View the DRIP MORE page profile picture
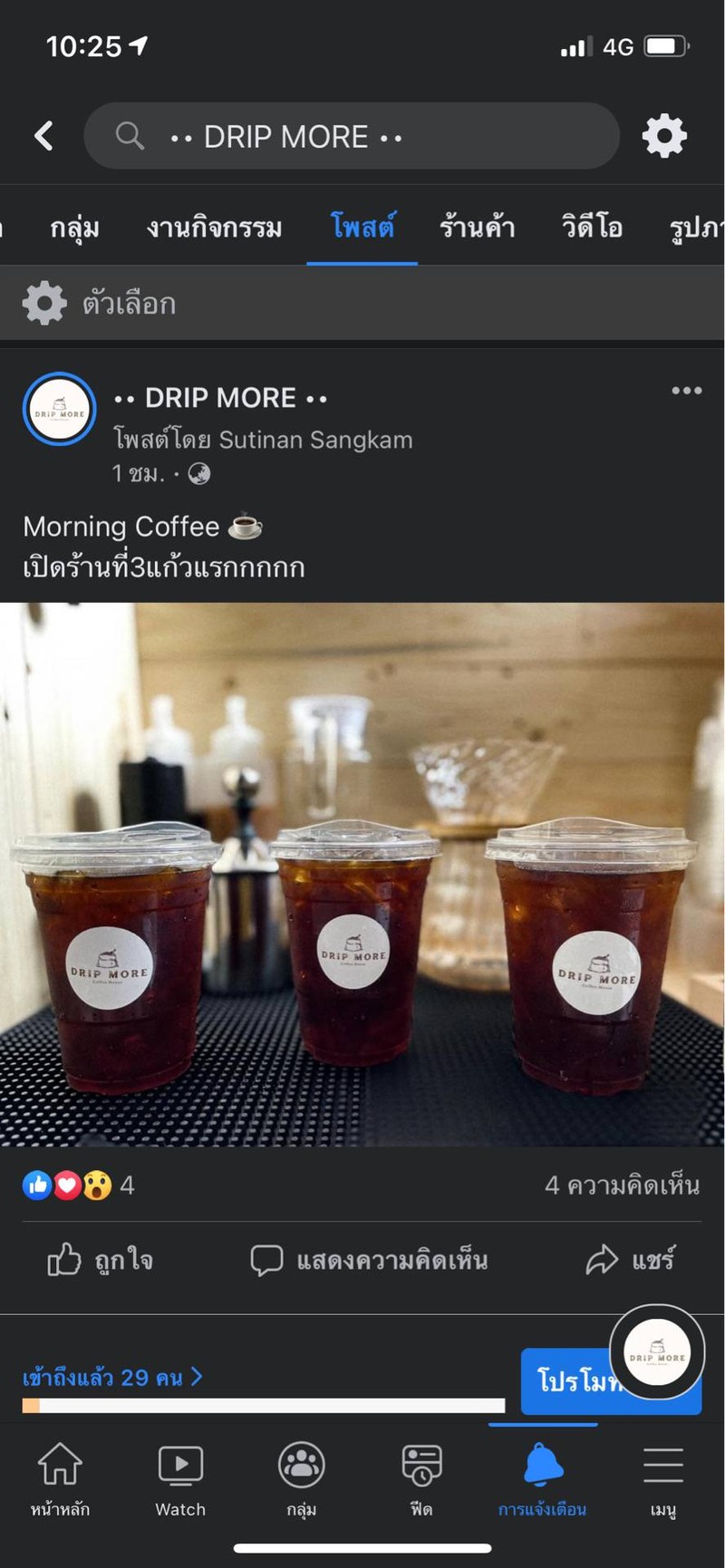Viewport: 725px width, 1568px height. tap(59, 409)
